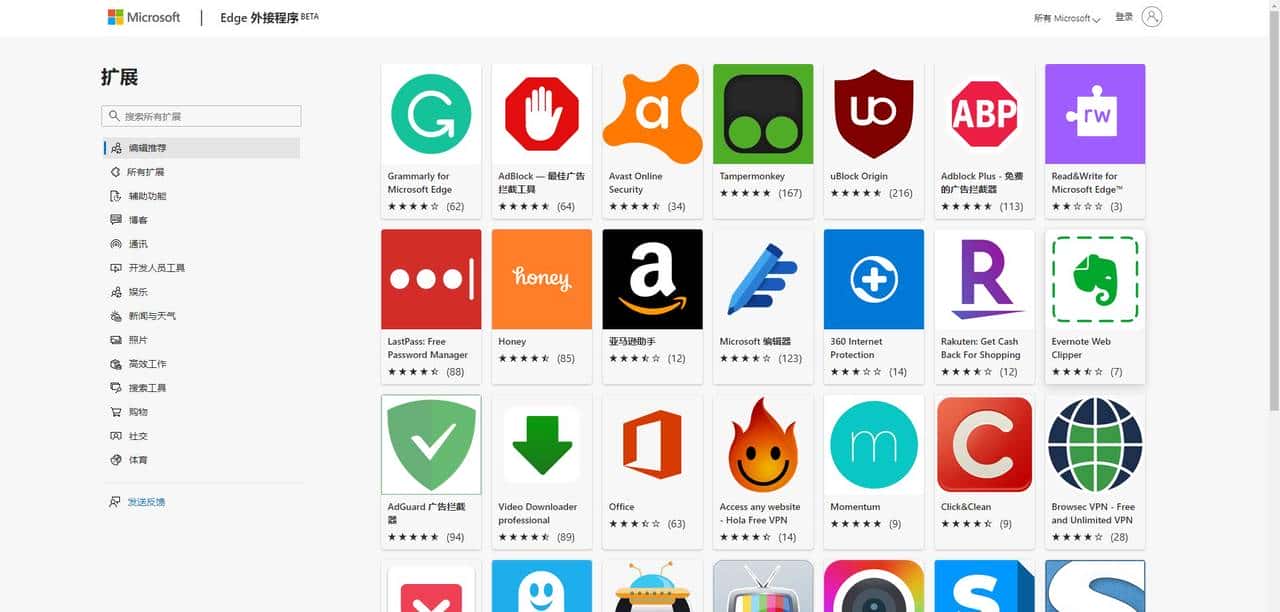View the Honey extension
1280x612 pixels.
[x=541, y=305]
